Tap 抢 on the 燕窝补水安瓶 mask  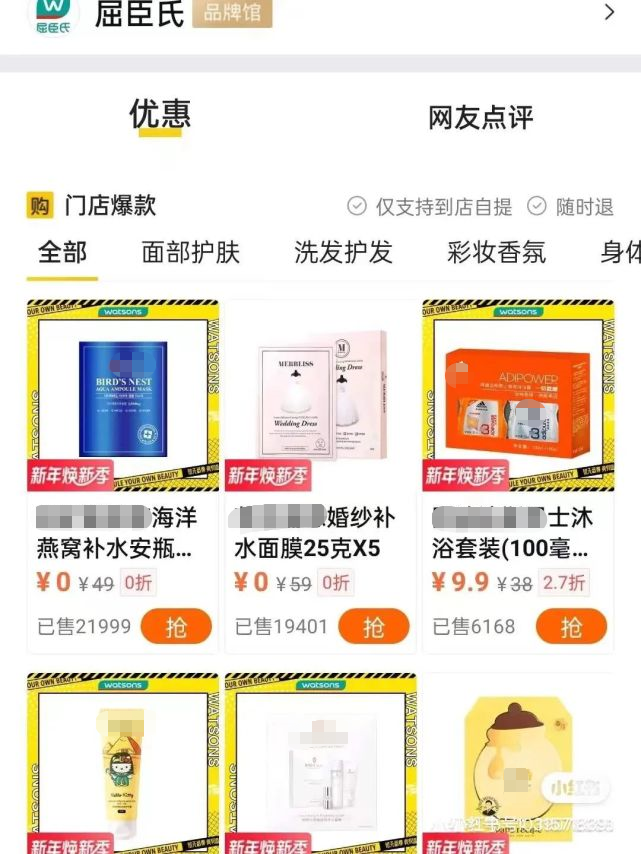pos(176,627)
